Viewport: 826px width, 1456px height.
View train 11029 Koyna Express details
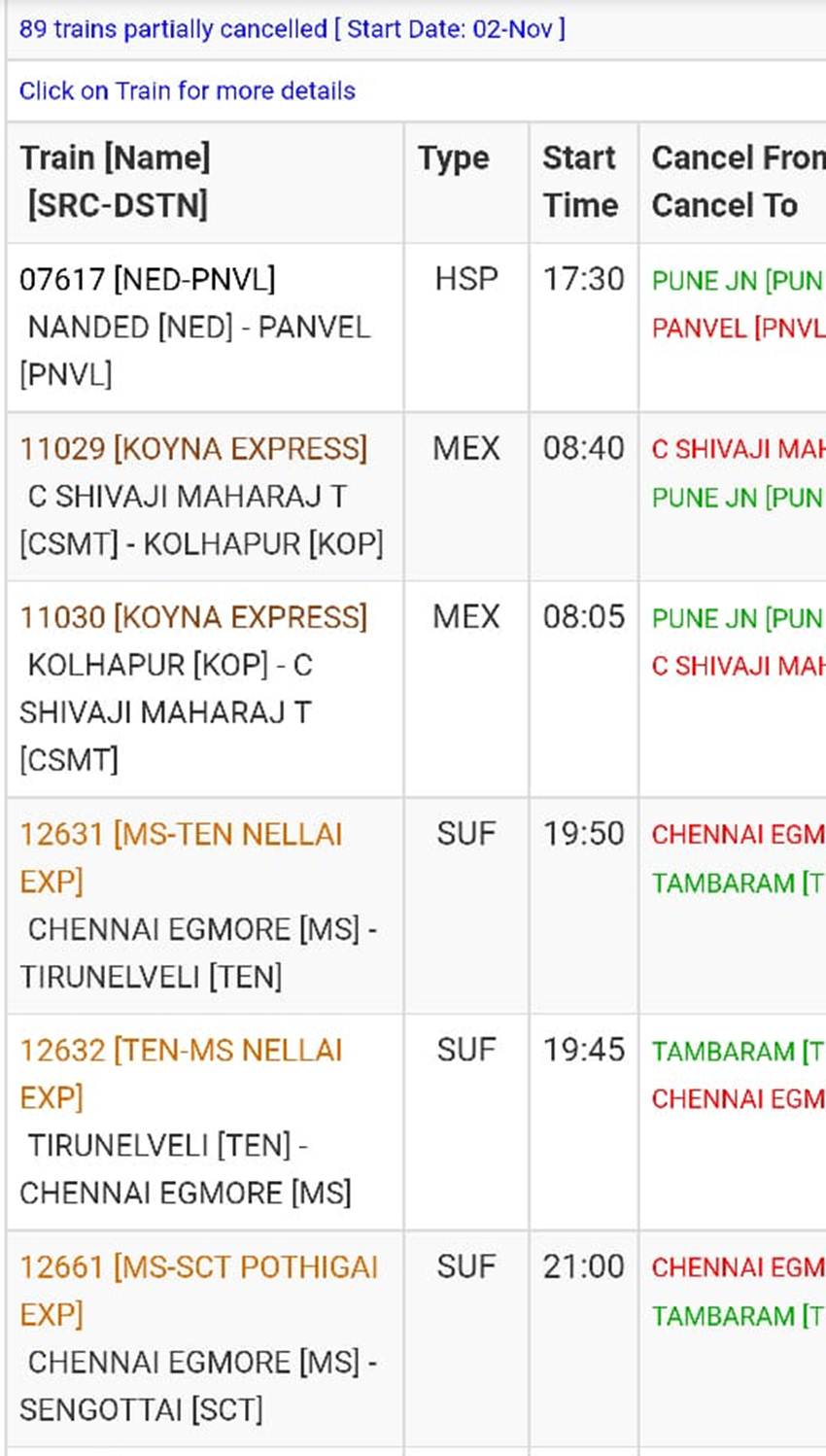193,449
